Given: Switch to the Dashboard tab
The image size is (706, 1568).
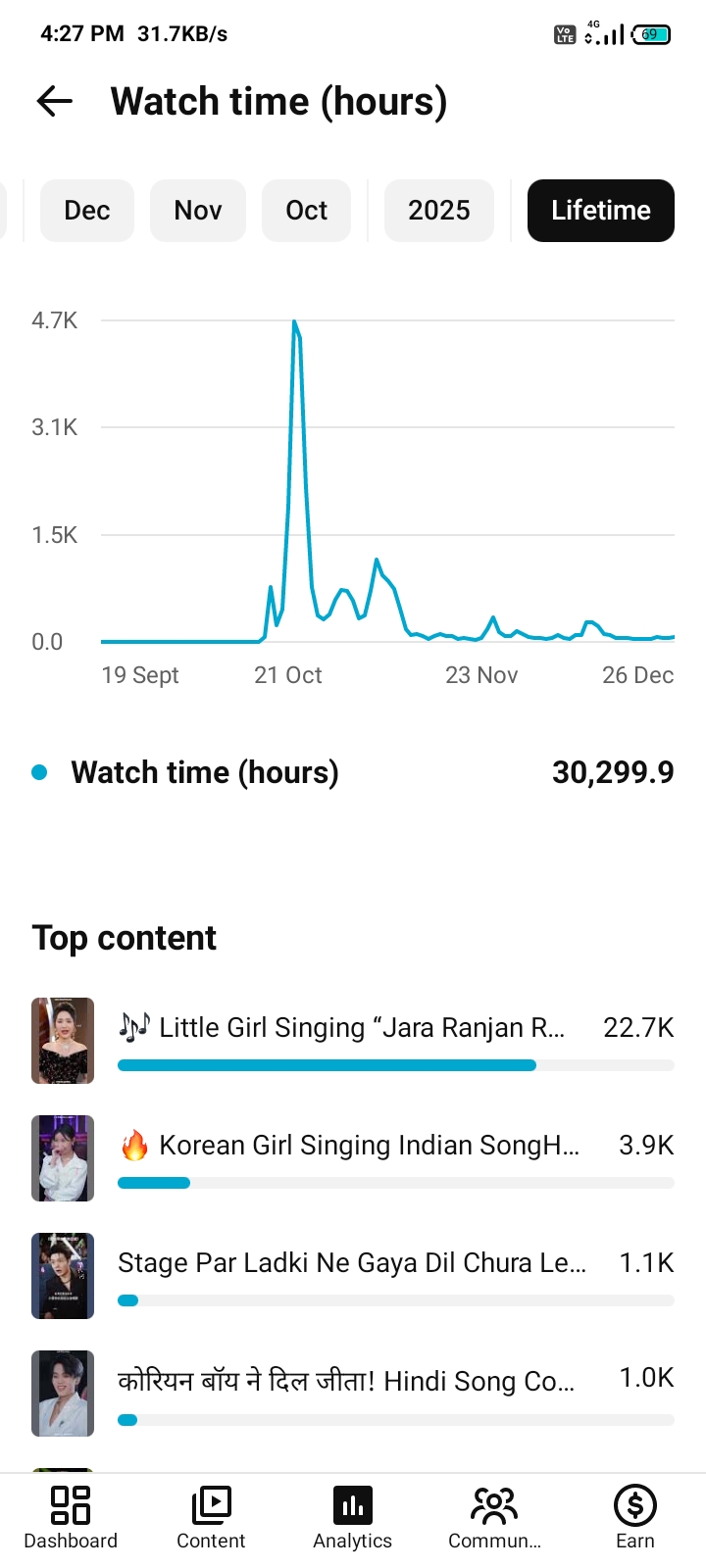Looking at the screenshot, I should click(71, 1517).
